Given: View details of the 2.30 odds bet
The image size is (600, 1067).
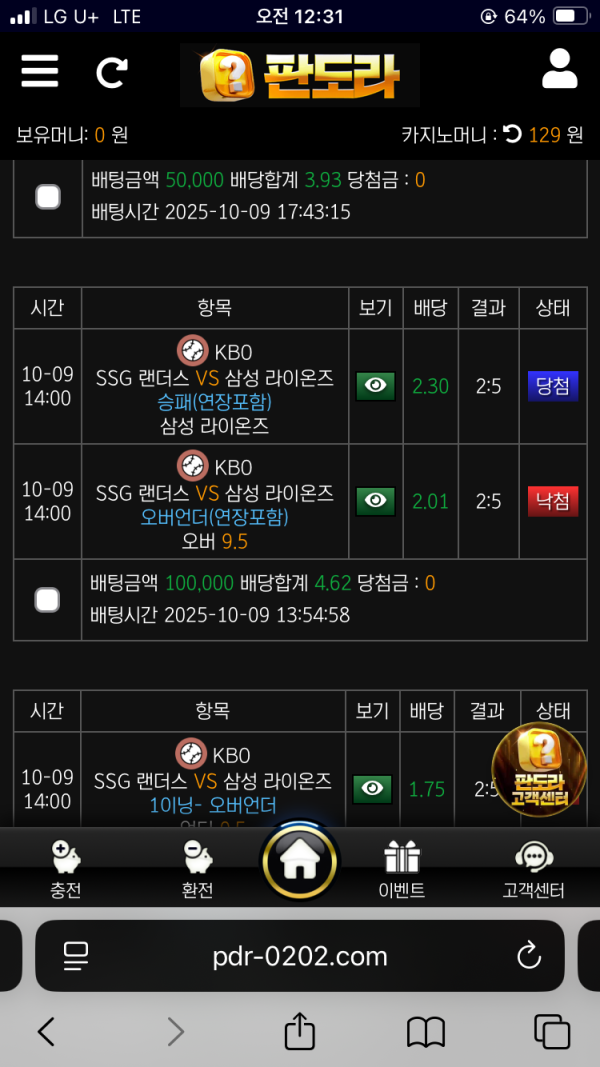Looking at the screenshot, I should (375, 386).
